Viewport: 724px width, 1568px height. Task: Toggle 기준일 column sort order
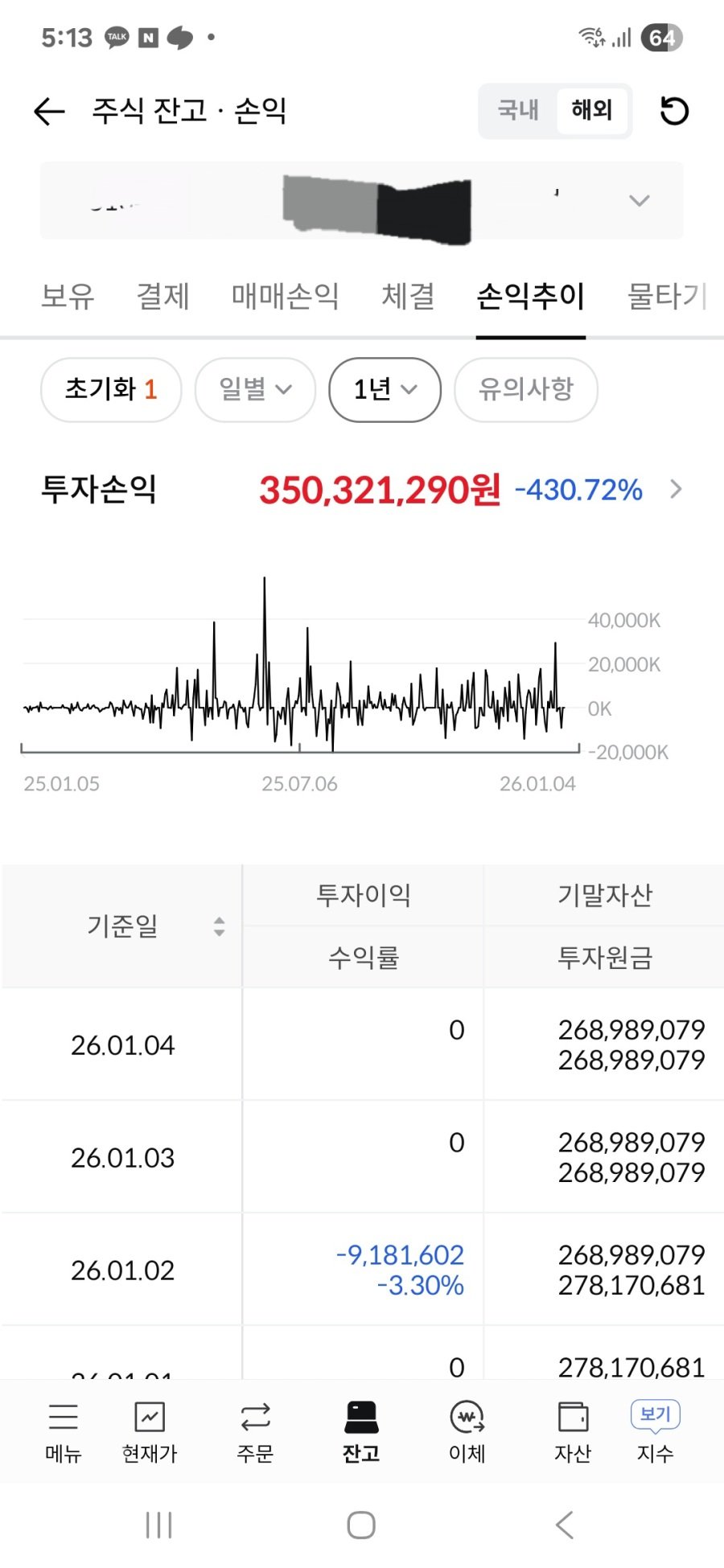pyautogui.click(x=217, y=927)
